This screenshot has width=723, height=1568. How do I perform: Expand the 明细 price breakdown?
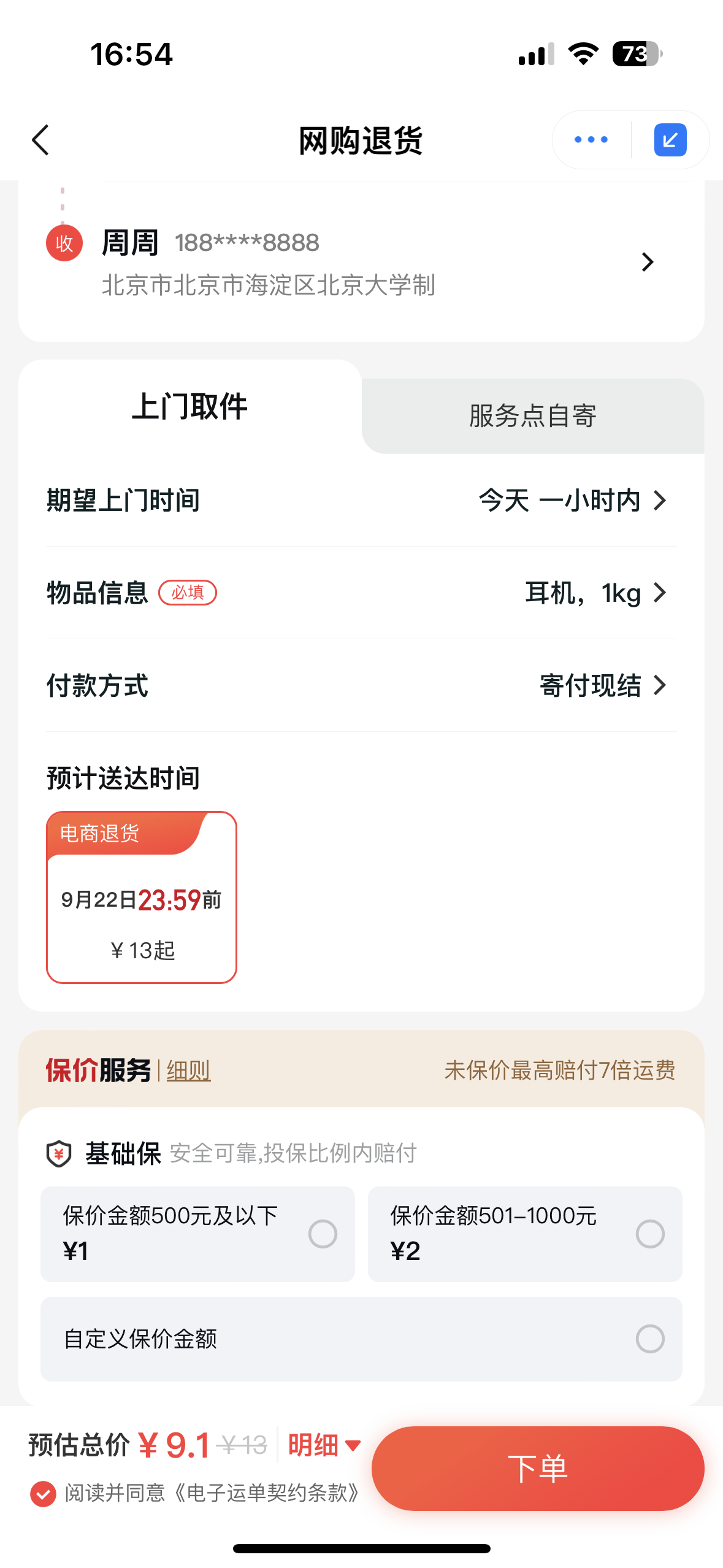[x=324, y=1445]
